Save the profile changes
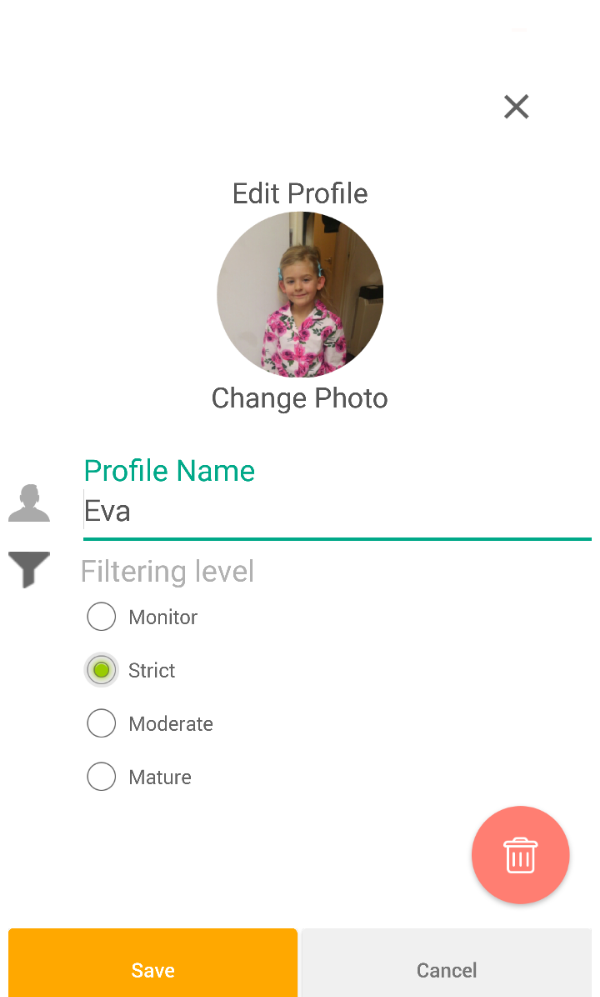 153,968
